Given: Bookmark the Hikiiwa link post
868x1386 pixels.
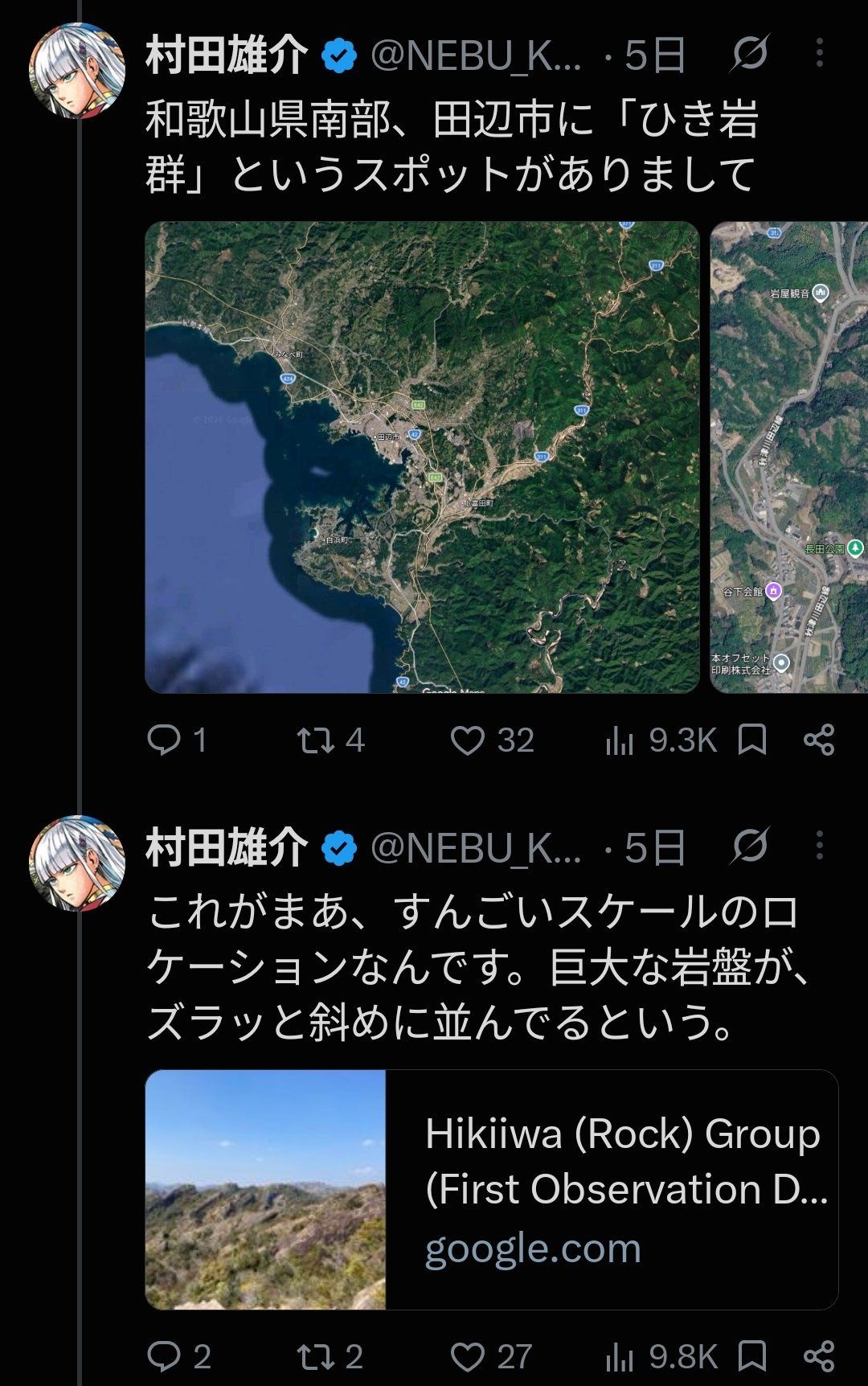Looking at the screenshot, I should coord(752,1357).
